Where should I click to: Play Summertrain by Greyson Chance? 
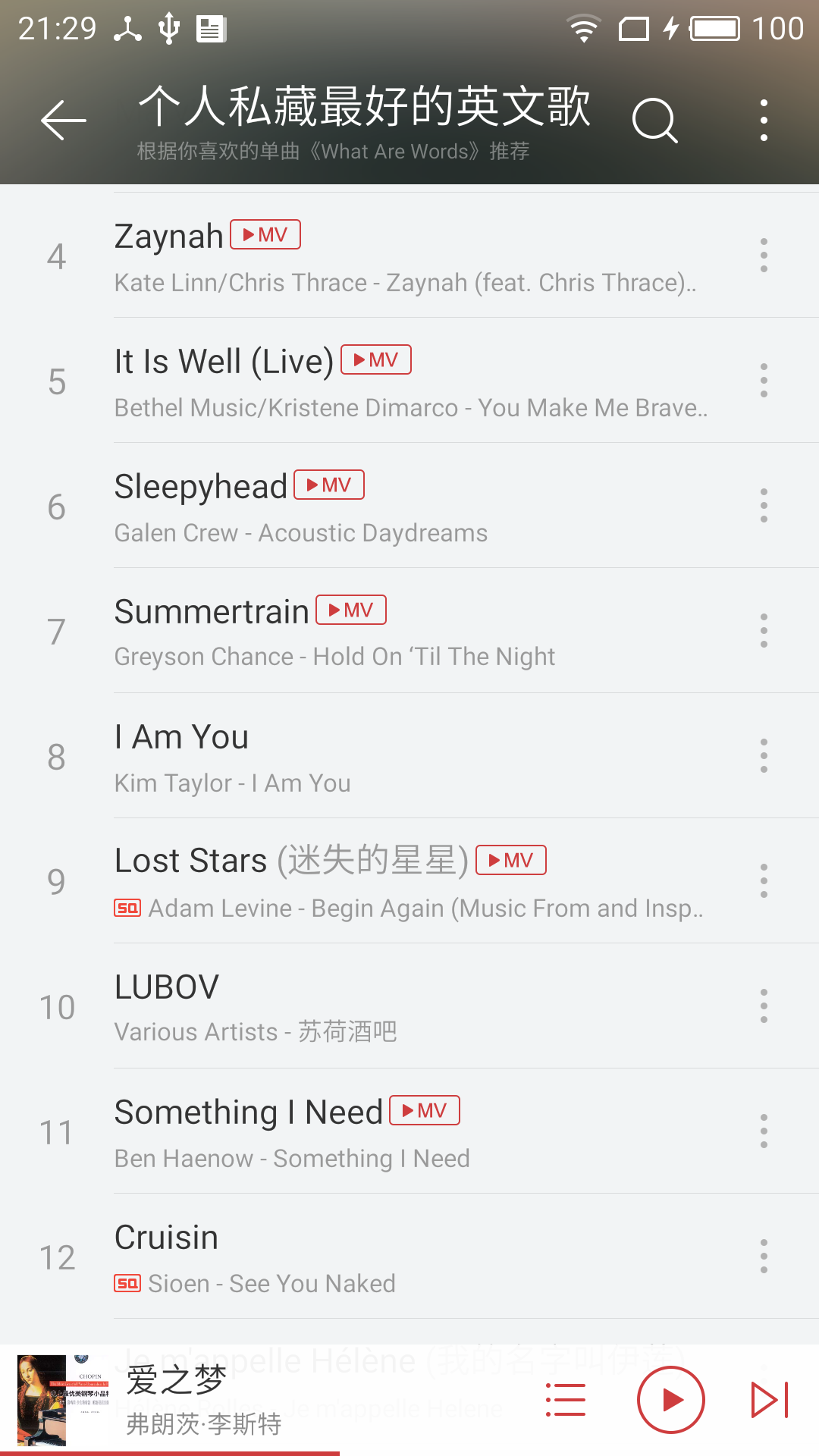point(409,632)
